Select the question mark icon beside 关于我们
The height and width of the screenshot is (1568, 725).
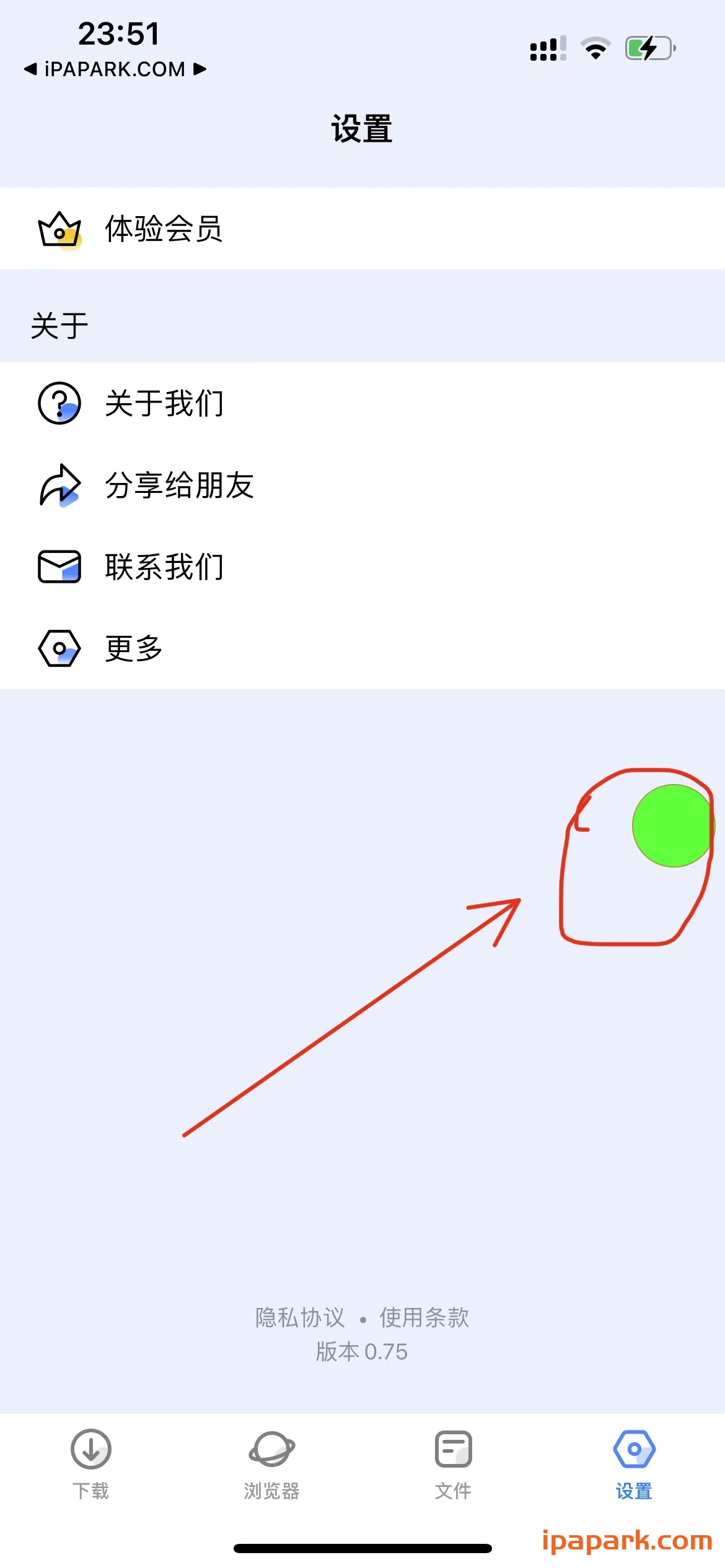pyautogui.click(x=59, y=404)
